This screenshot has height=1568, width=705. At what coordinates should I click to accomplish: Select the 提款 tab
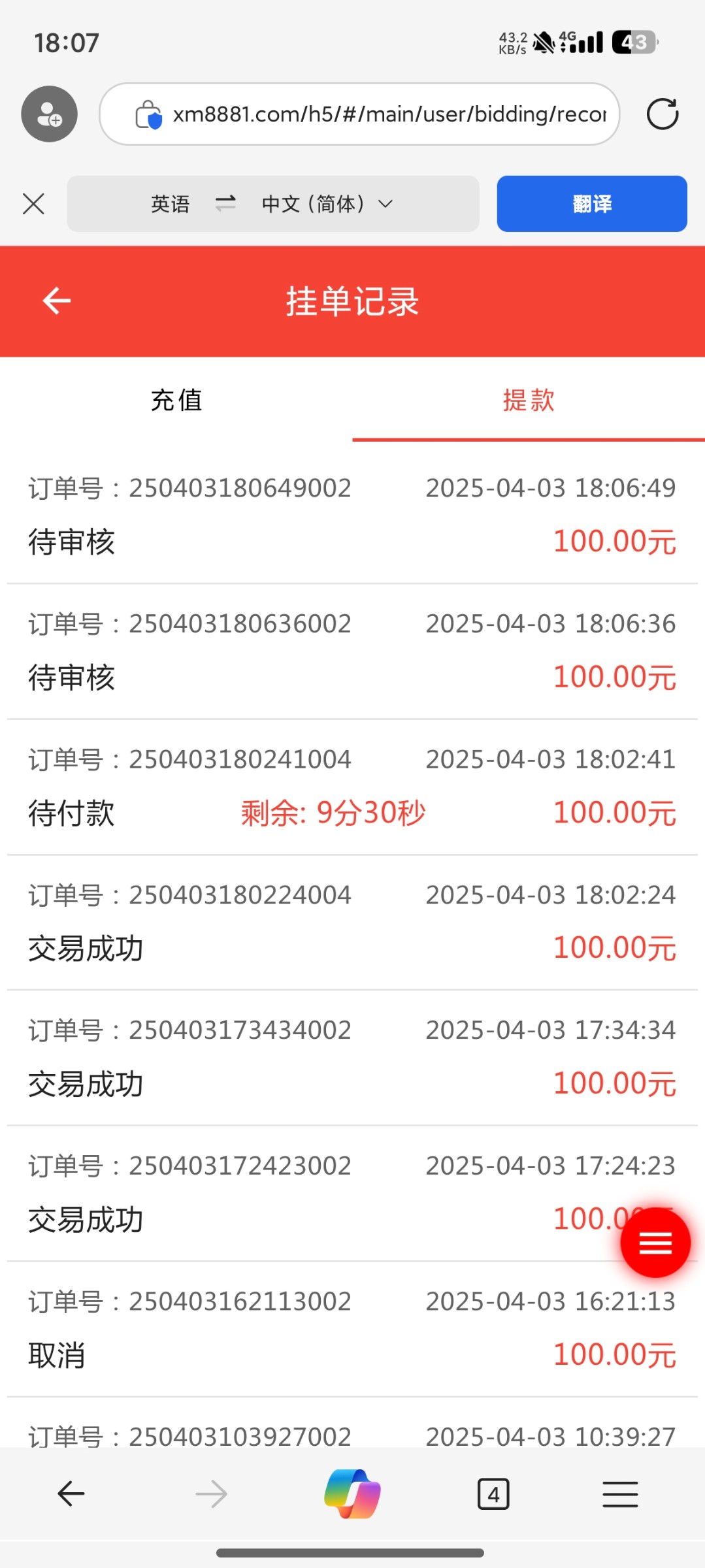click(528, 400)
